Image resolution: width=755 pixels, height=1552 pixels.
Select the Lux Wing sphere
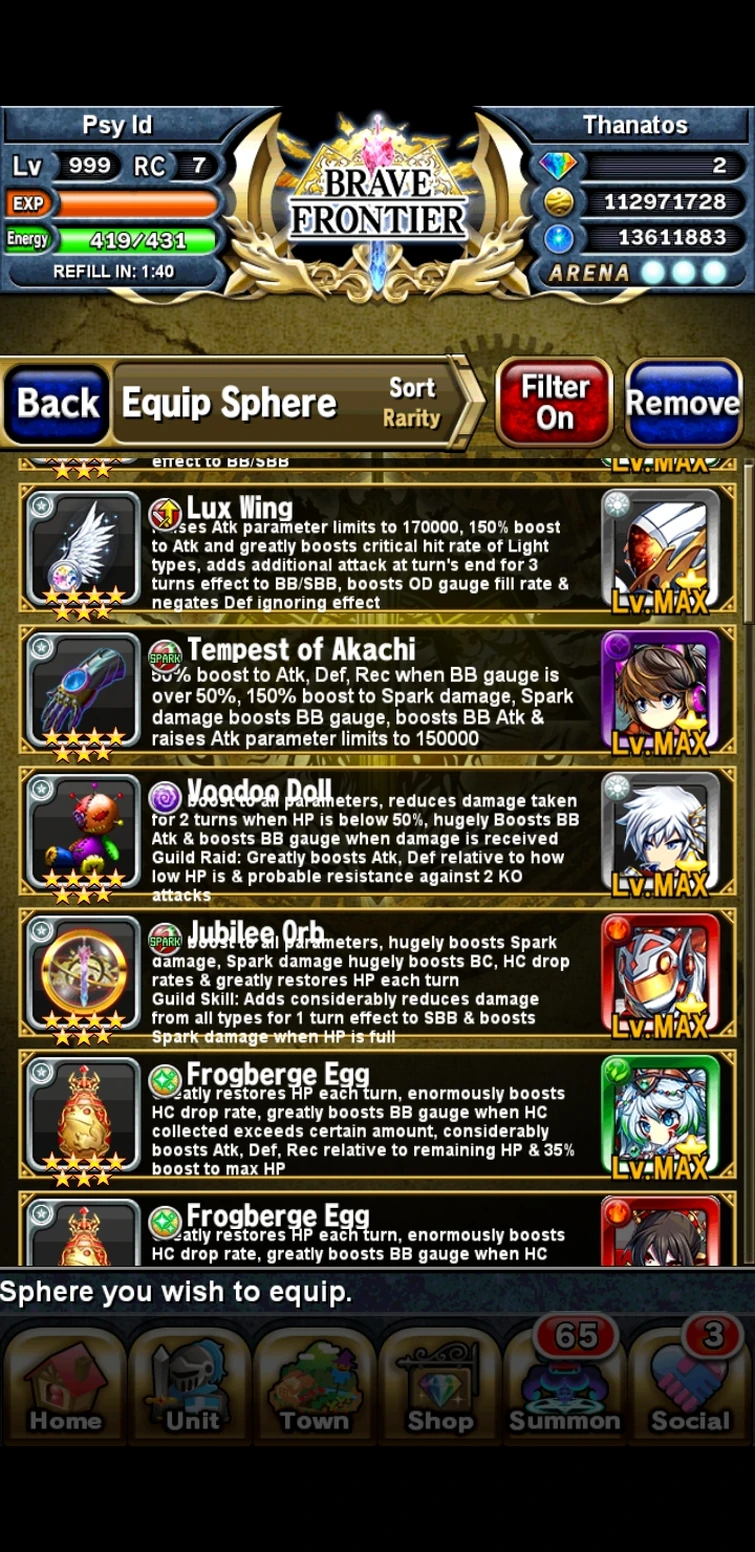[x=360, y=552]
